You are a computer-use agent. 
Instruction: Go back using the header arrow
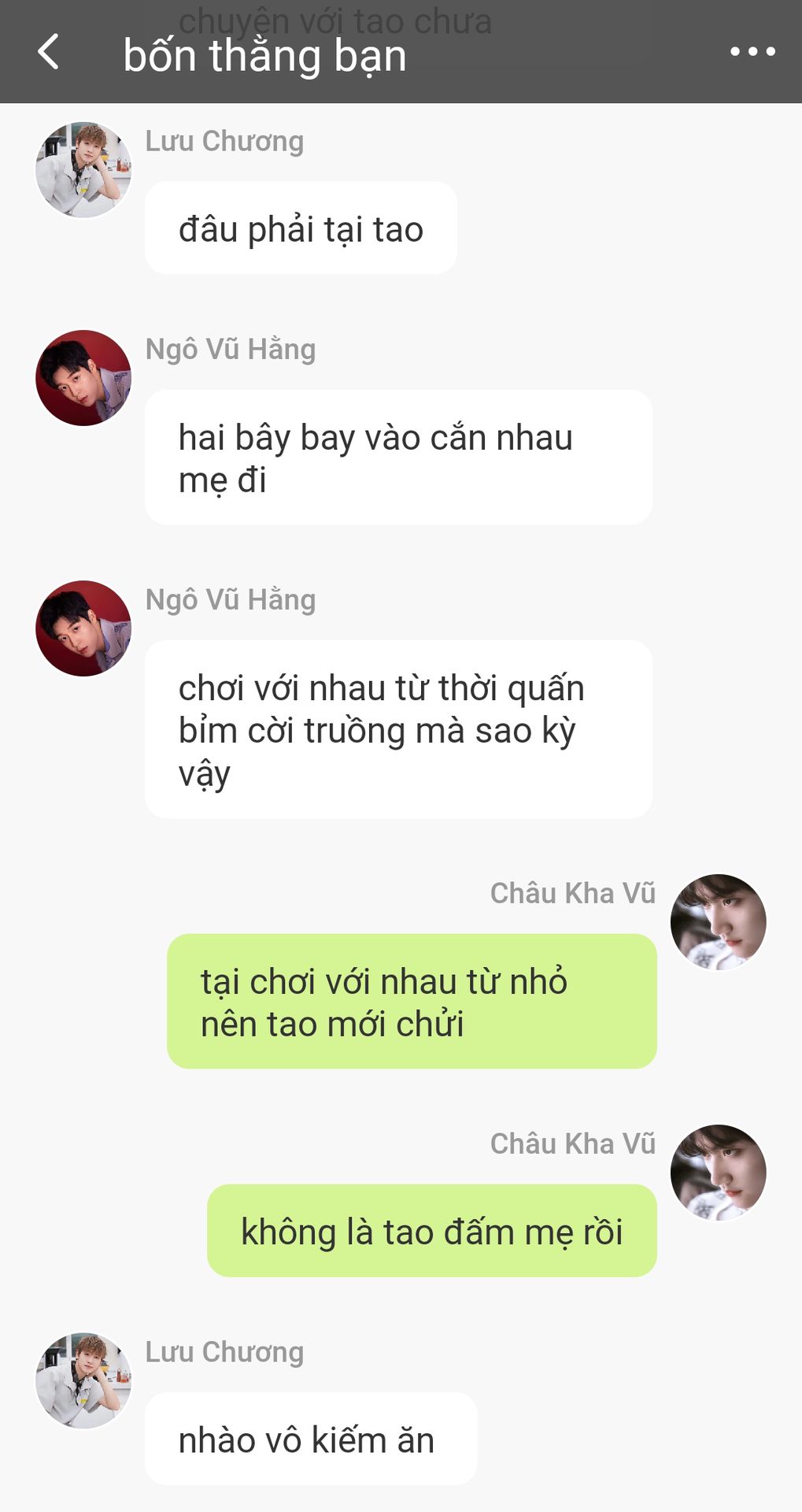49,52
